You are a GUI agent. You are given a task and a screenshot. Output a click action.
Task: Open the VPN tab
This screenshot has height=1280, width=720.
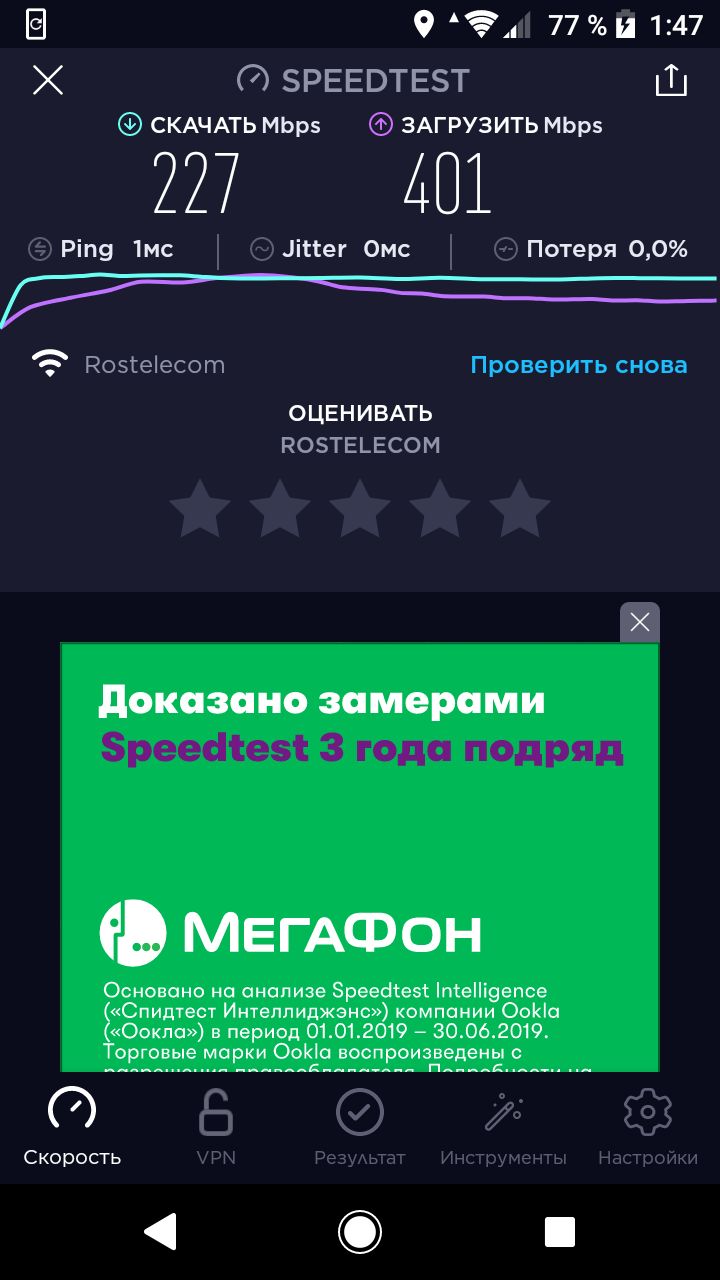[x=216, y=1128]
